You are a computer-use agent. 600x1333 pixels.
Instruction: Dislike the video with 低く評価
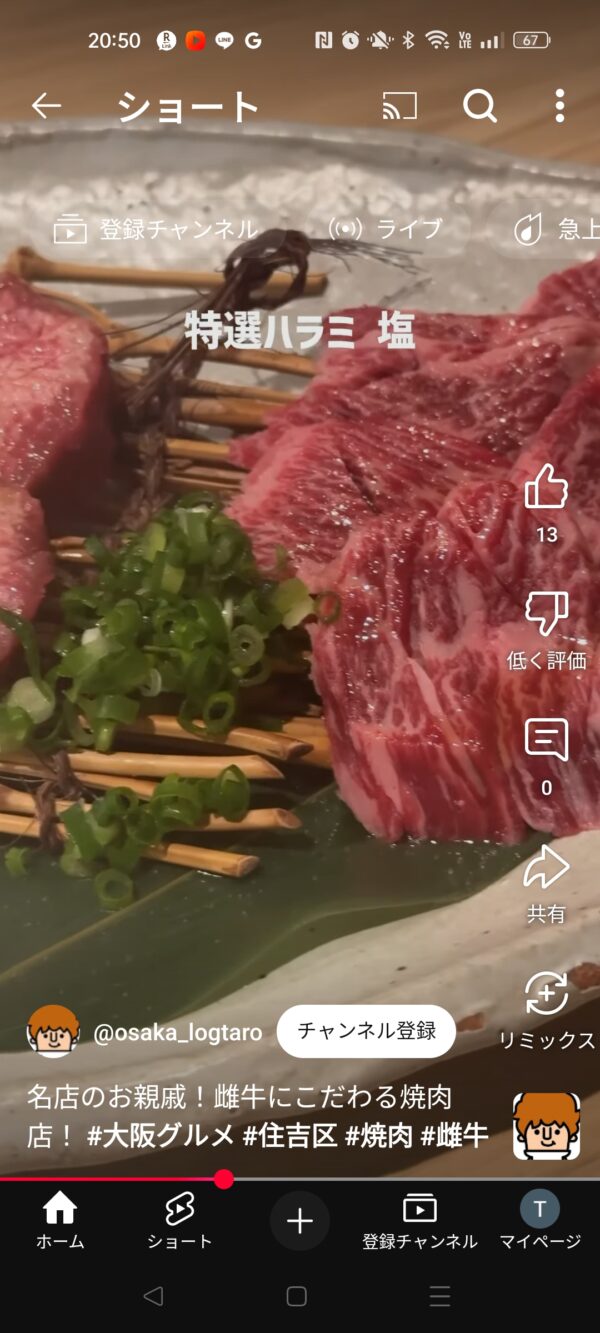(546, 614)
